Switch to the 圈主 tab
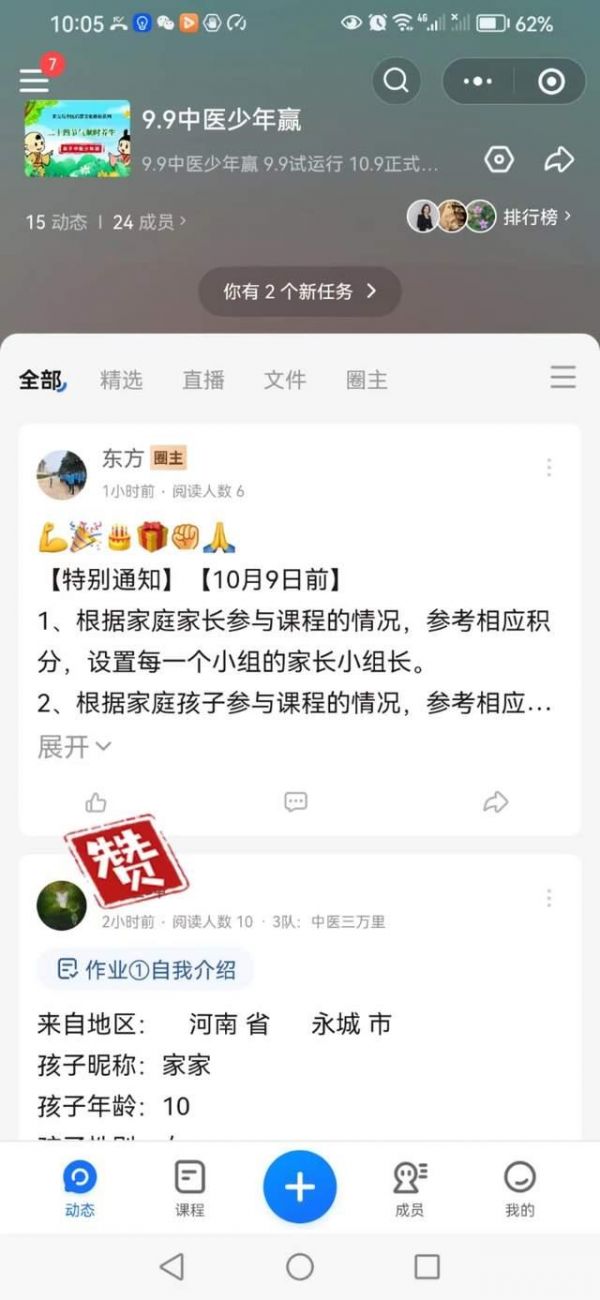Viewport: 600px width, 1300px height. (366, 380)
